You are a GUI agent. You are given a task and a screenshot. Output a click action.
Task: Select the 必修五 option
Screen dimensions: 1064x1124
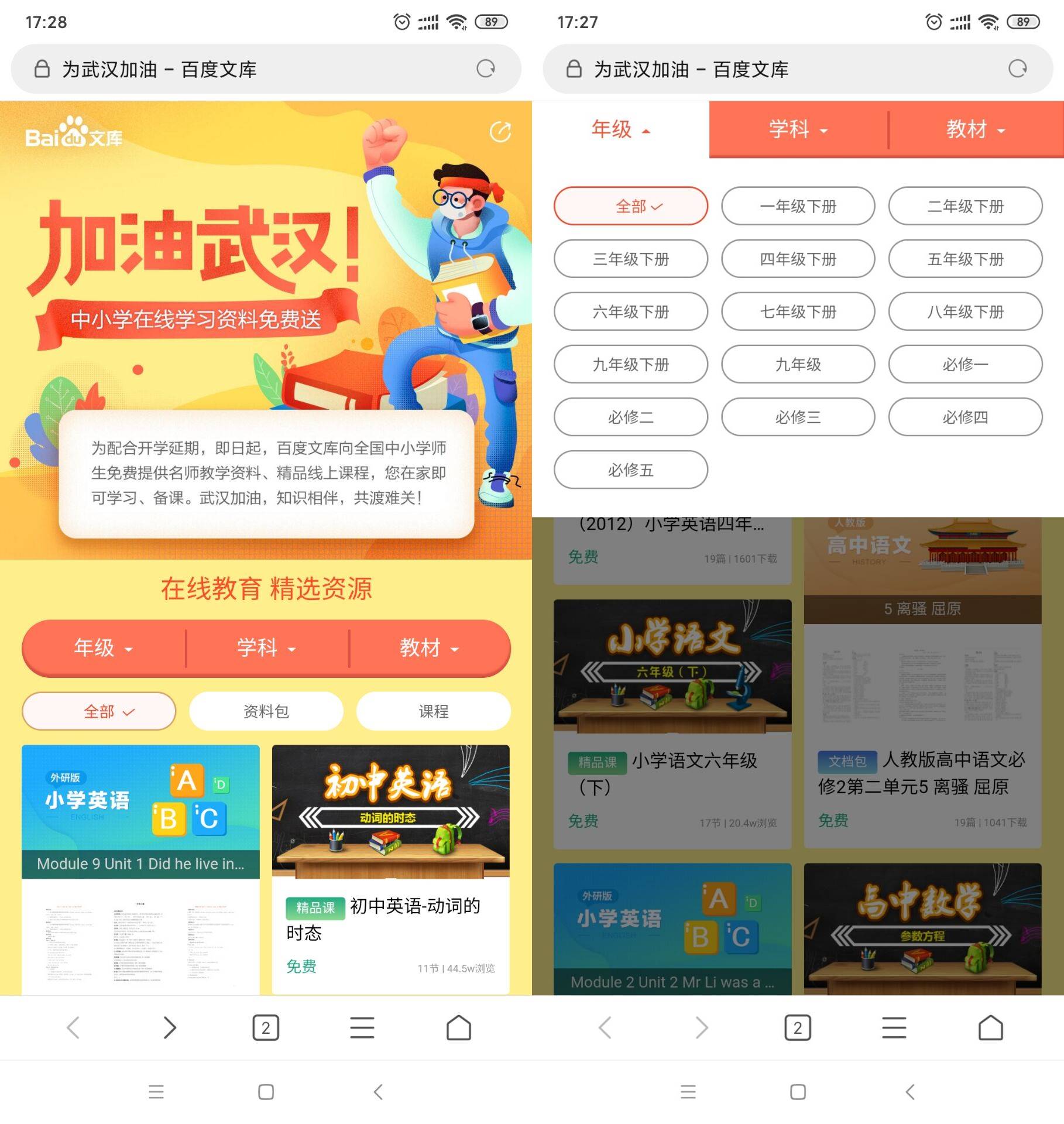pos(630,470)
